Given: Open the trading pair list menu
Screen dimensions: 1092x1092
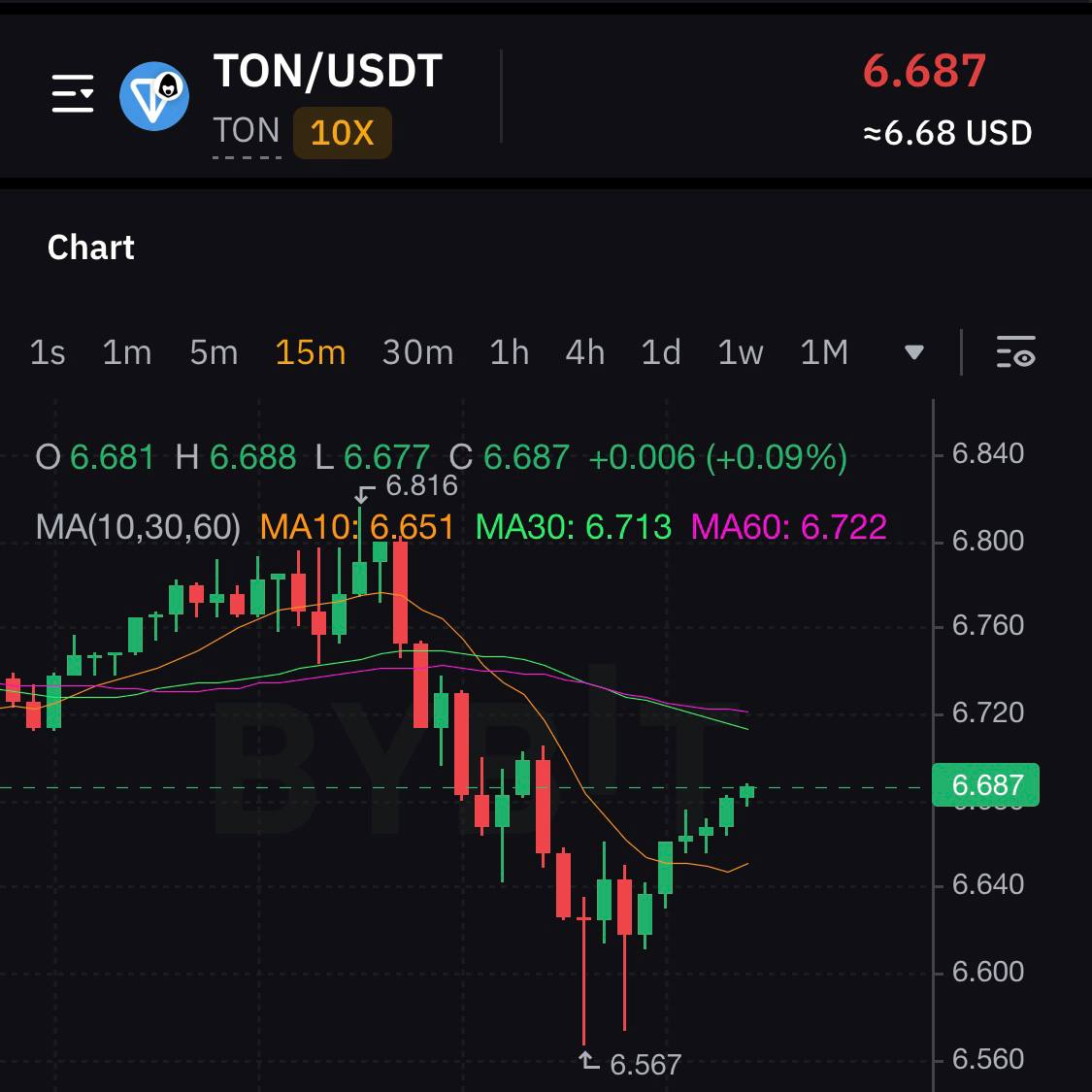Looking at the screenshot, I should click(x=73, y=94).
